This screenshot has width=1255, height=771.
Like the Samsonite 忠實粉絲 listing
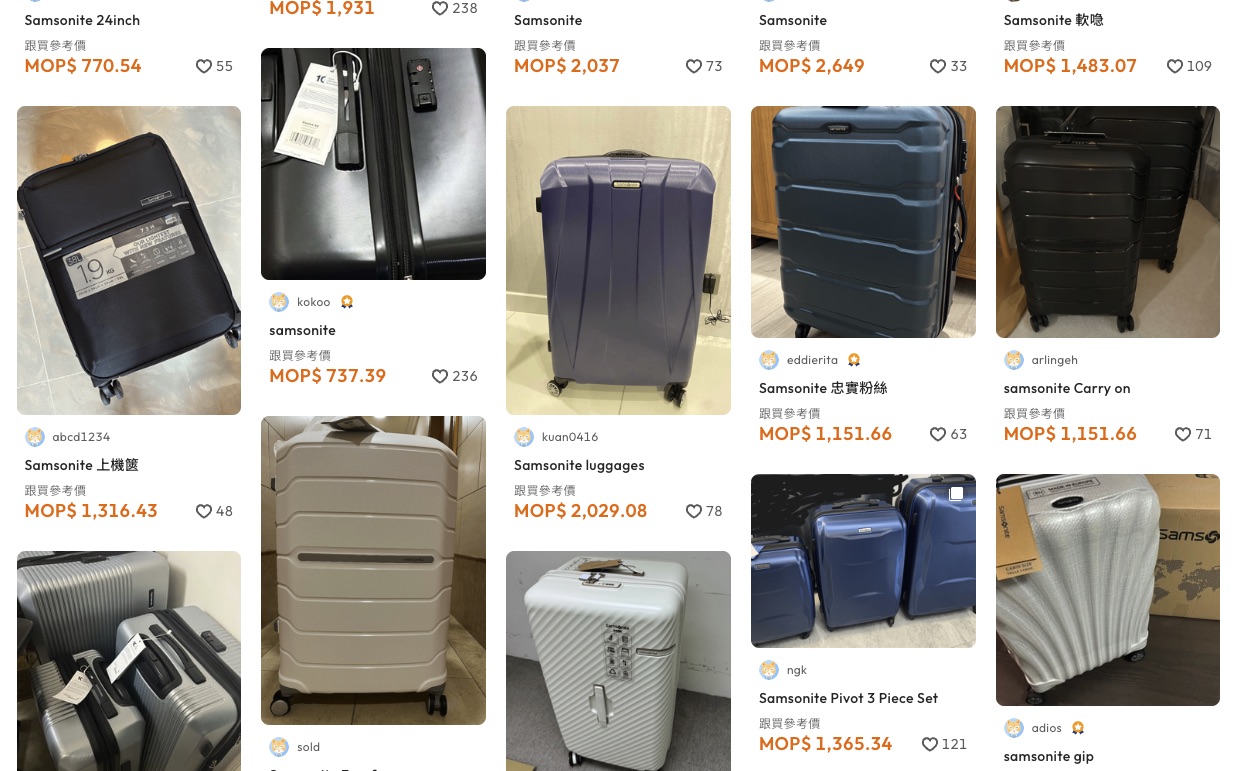pos(938,434)
